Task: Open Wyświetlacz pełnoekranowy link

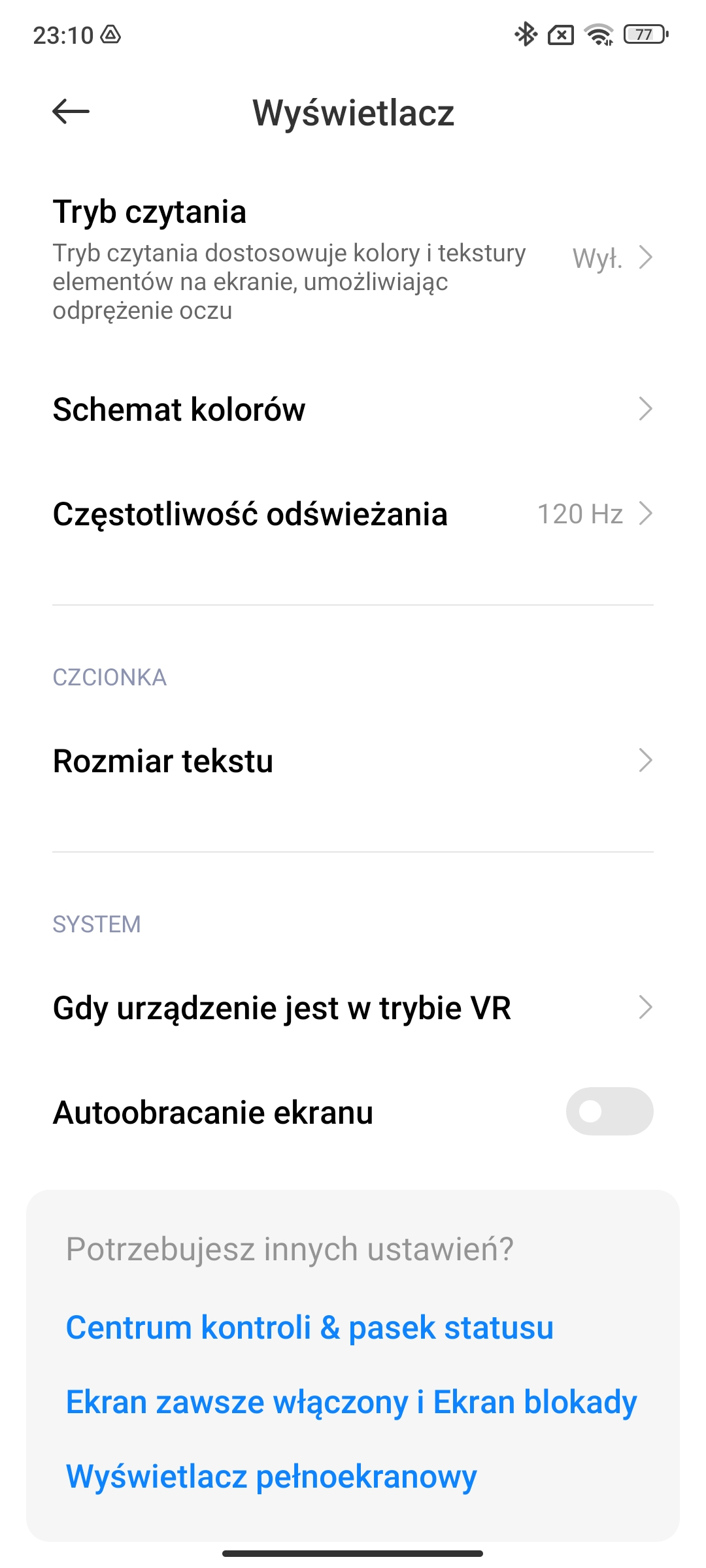Action: [x=271, y=1477]
